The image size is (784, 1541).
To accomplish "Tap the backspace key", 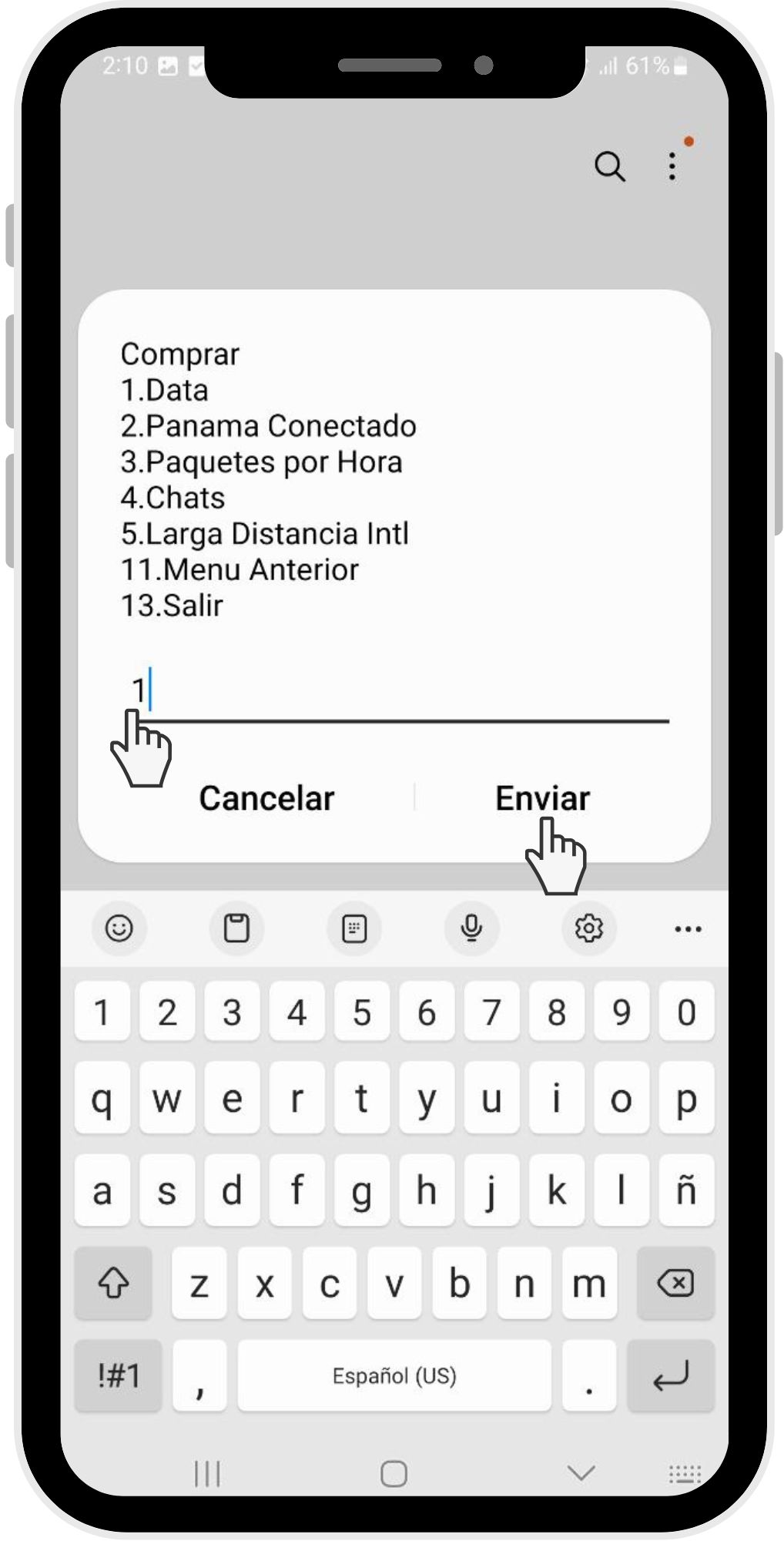I will tap(675, 1283).
